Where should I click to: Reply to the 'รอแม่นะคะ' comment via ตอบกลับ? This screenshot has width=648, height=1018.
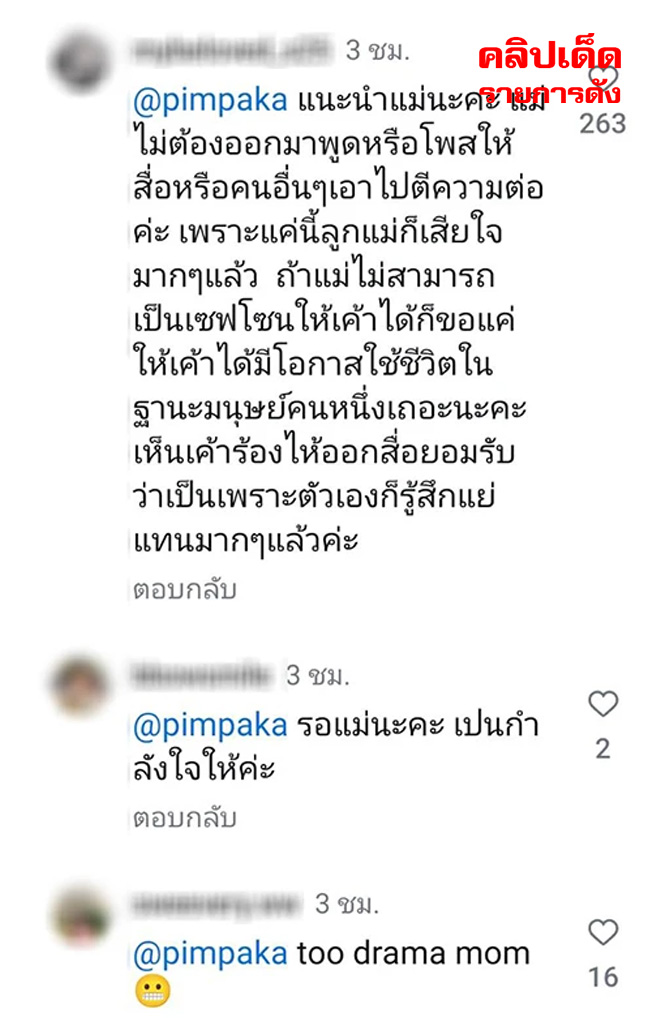(185, 818)
